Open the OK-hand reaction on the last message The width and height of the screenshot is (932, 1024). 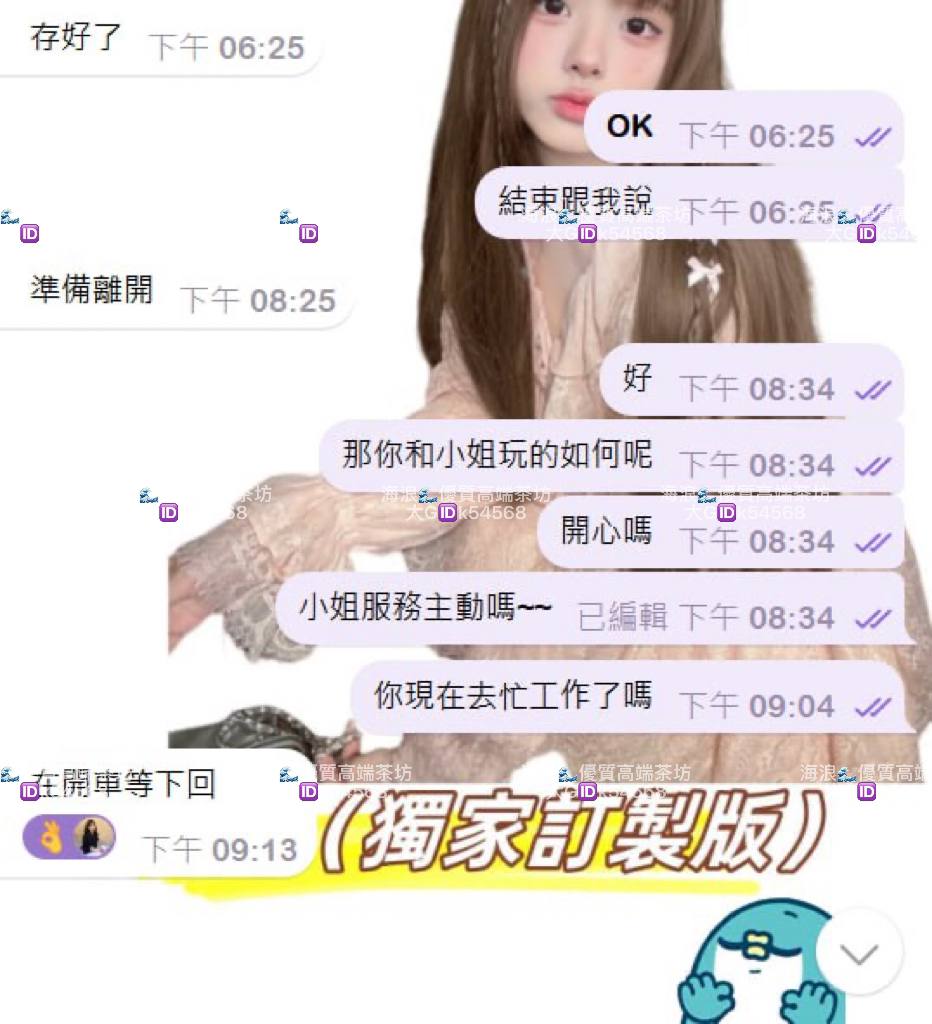[x=68, y=836]
